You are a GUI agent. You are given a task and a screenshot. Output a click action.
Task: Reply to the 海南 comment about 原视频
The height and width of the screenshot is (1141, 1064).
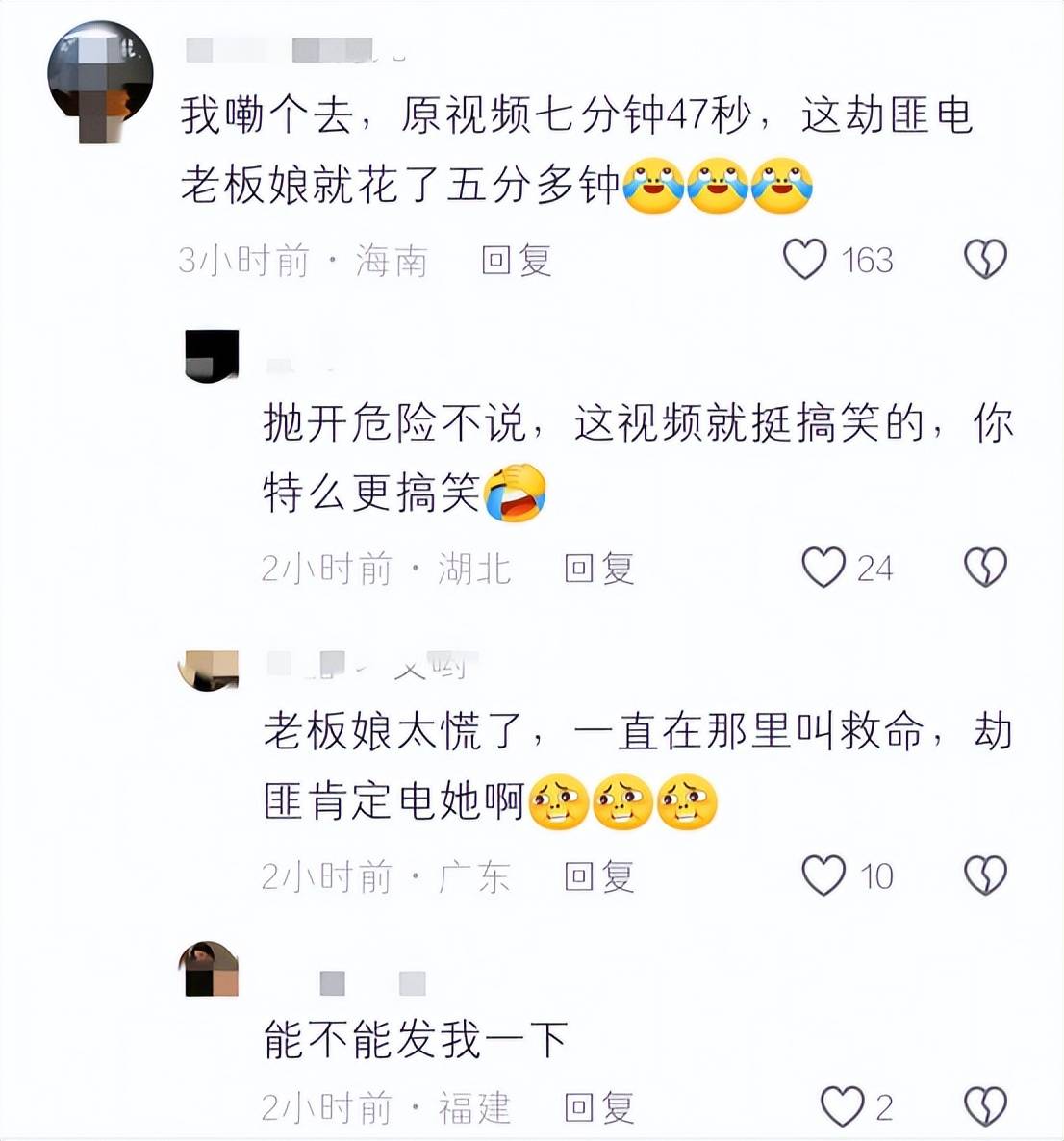[517, 261]
